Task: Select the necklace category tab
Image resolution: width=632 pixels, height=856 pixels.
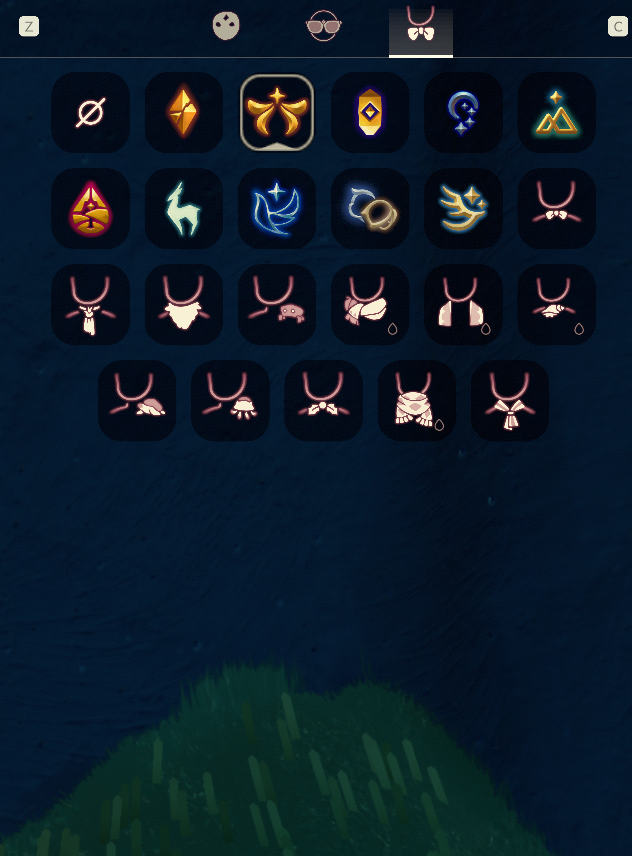Action: click(420, 28)
